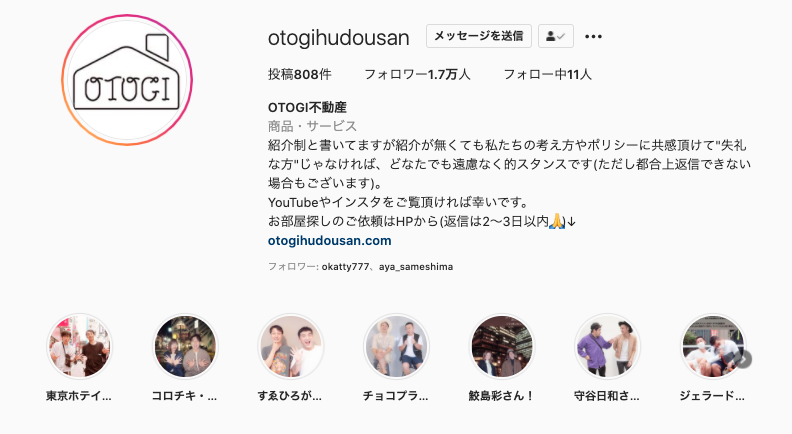Open the three-dot options menu
This screenshot has height=434, width=792.
click(x=593, y=37)
